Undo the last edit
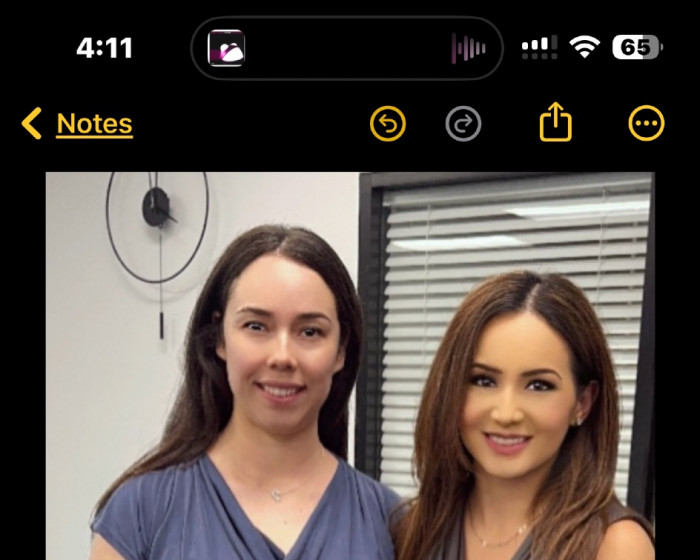This screenshot has width=700, height=560. coord(388,124)
